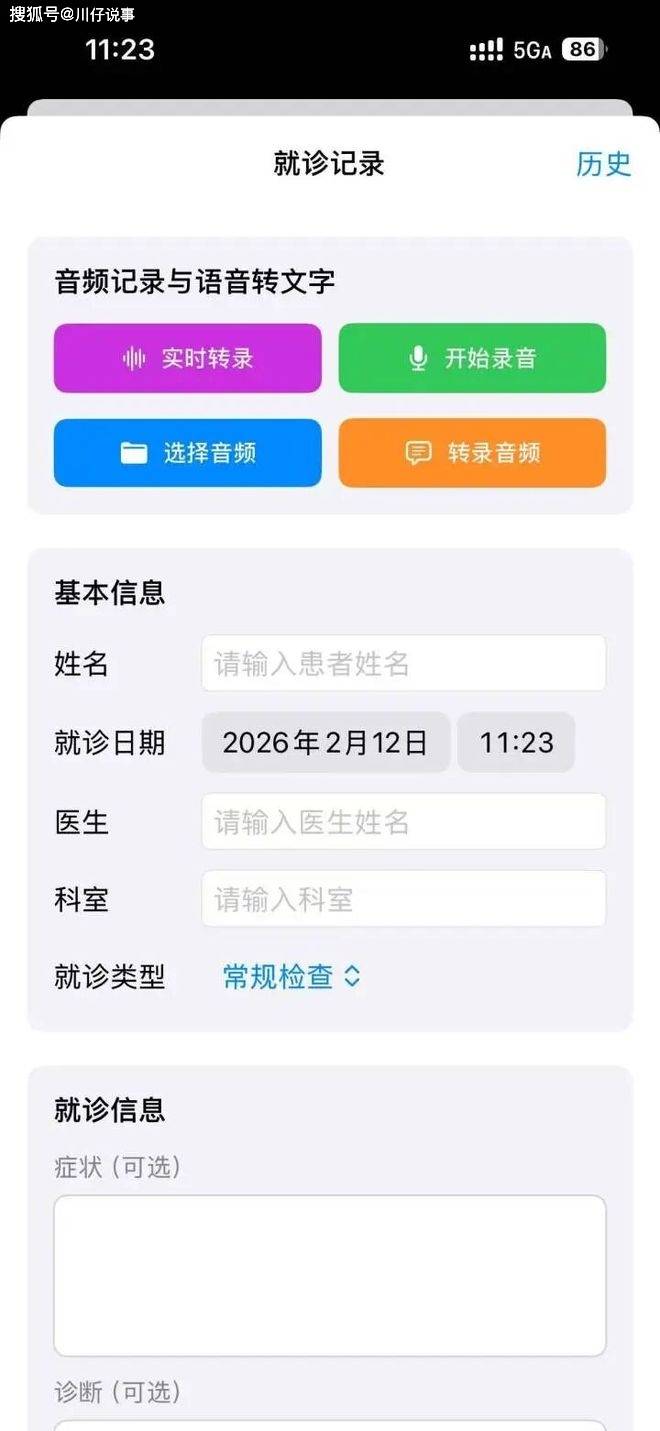Image resolution: width=660 pixels, height=1431 pixels.
Task: Choose an audio file with 选择音频
Action: (188, 453)
